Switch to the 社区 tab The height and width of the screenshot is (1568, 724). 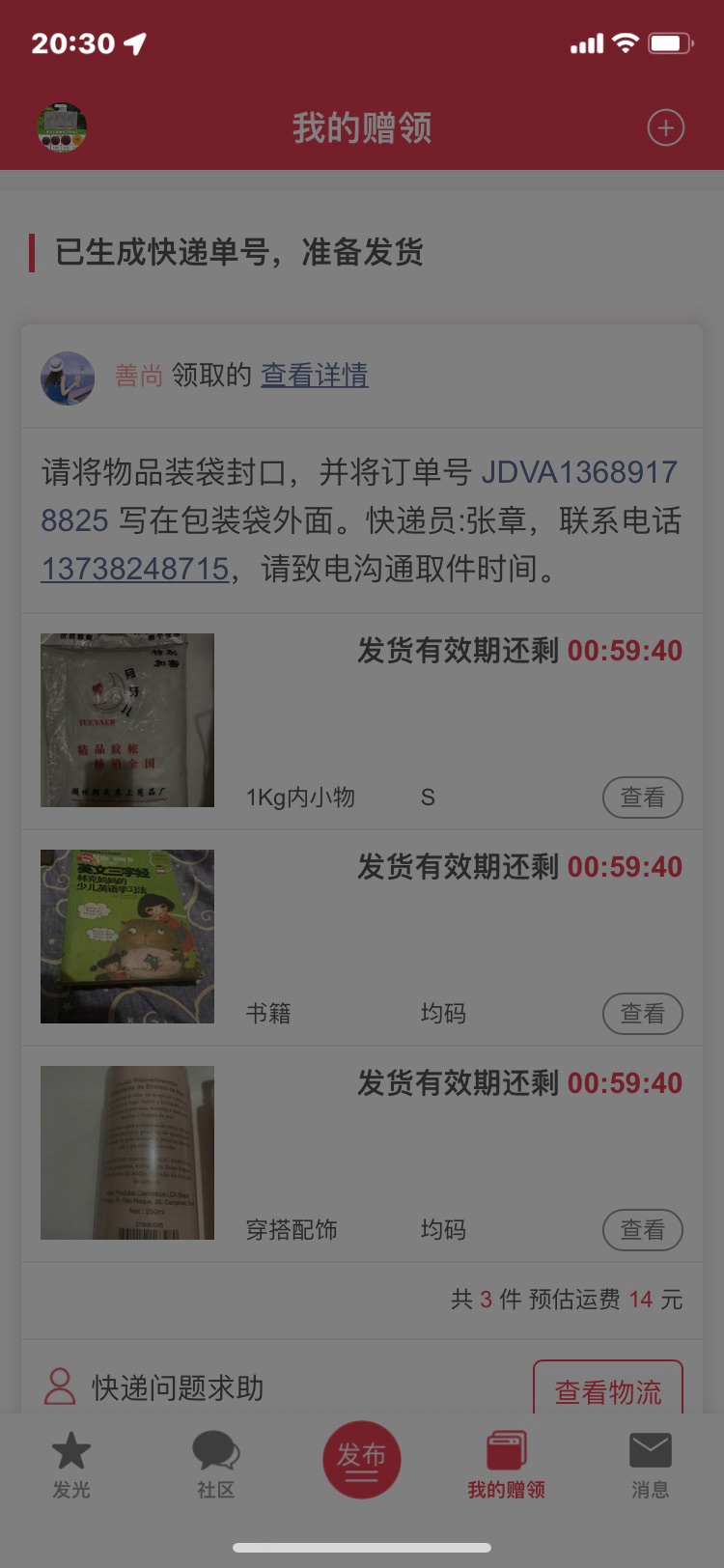(x=216, y=1464)
